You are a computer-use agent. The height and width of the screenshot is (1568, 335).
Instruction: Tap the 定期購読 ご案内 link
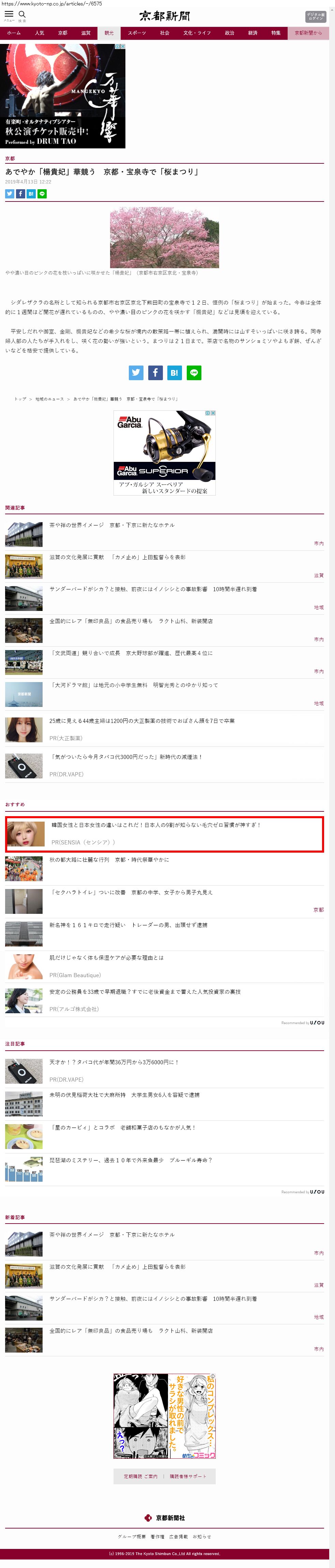coord(140,1477)
